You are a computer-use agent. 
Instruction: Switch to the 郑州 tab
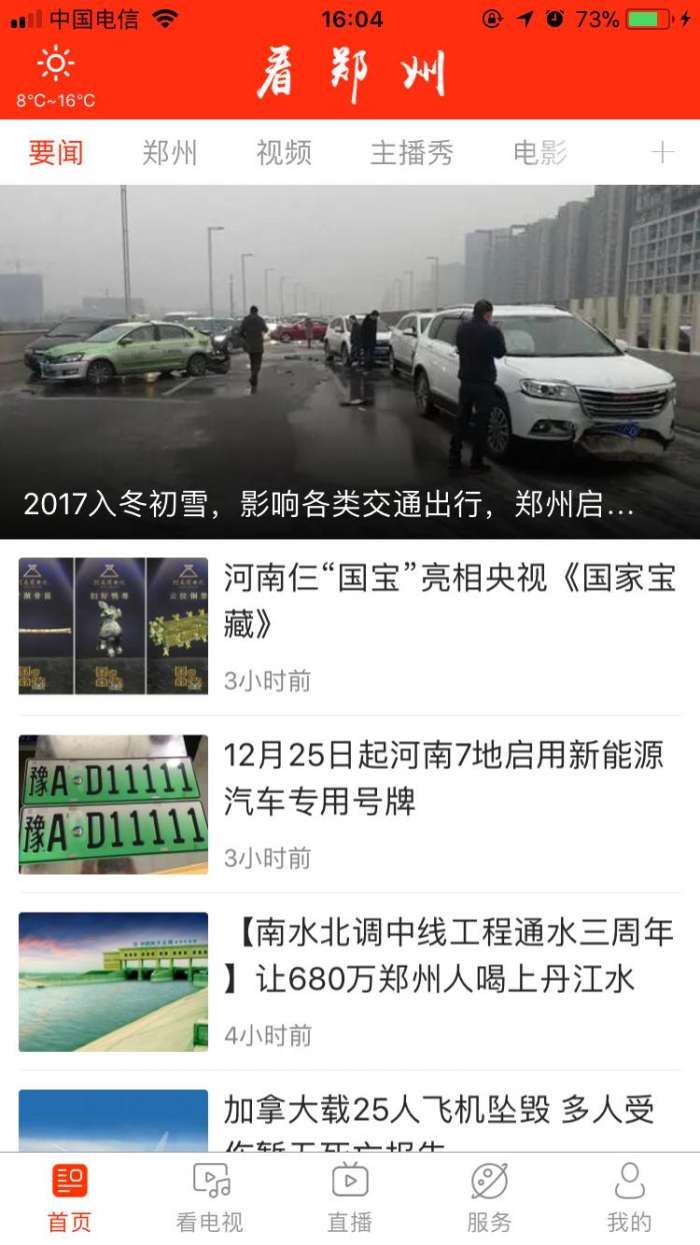click(x=169, y=153)
